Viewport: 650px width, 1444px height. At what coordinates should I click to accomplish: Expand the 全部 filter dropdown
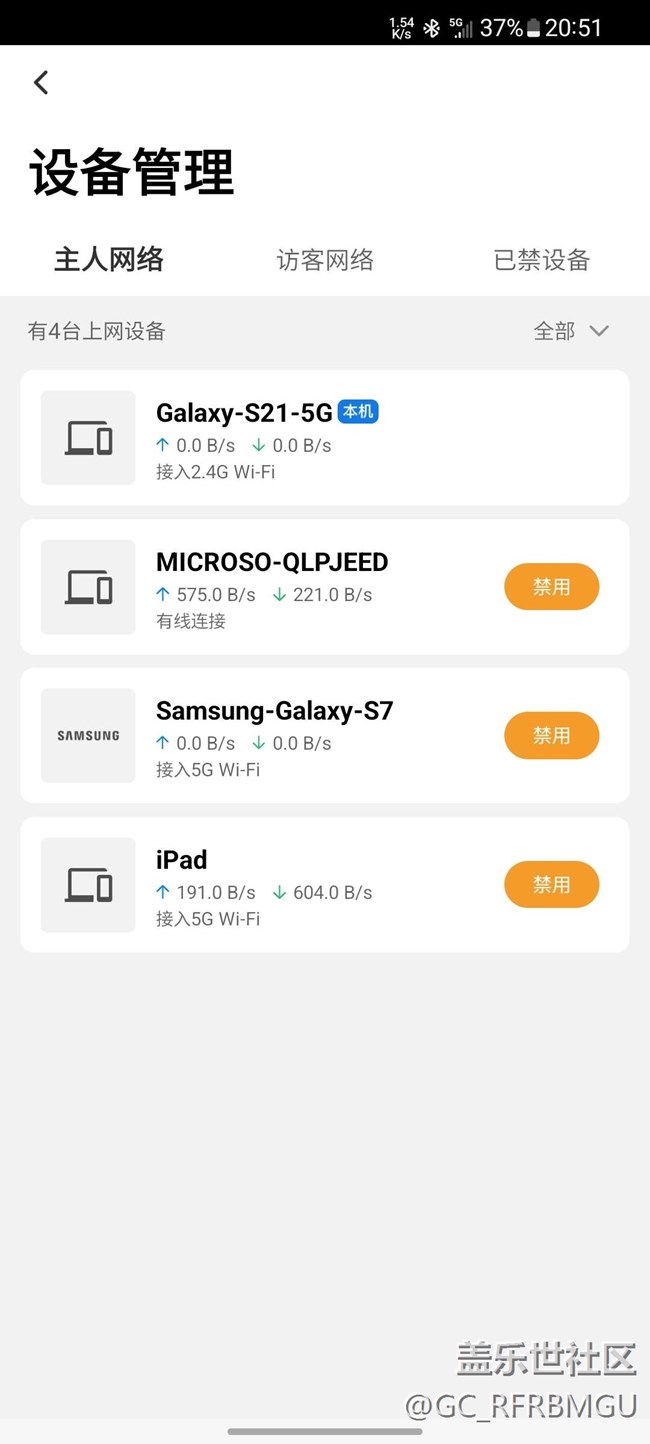tap(571, 331)
